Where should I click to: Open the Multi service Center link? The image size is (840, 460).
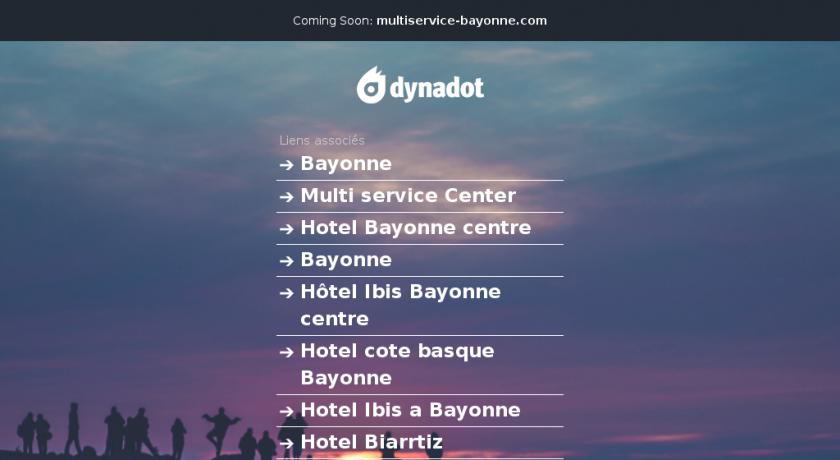coord(408,196)
